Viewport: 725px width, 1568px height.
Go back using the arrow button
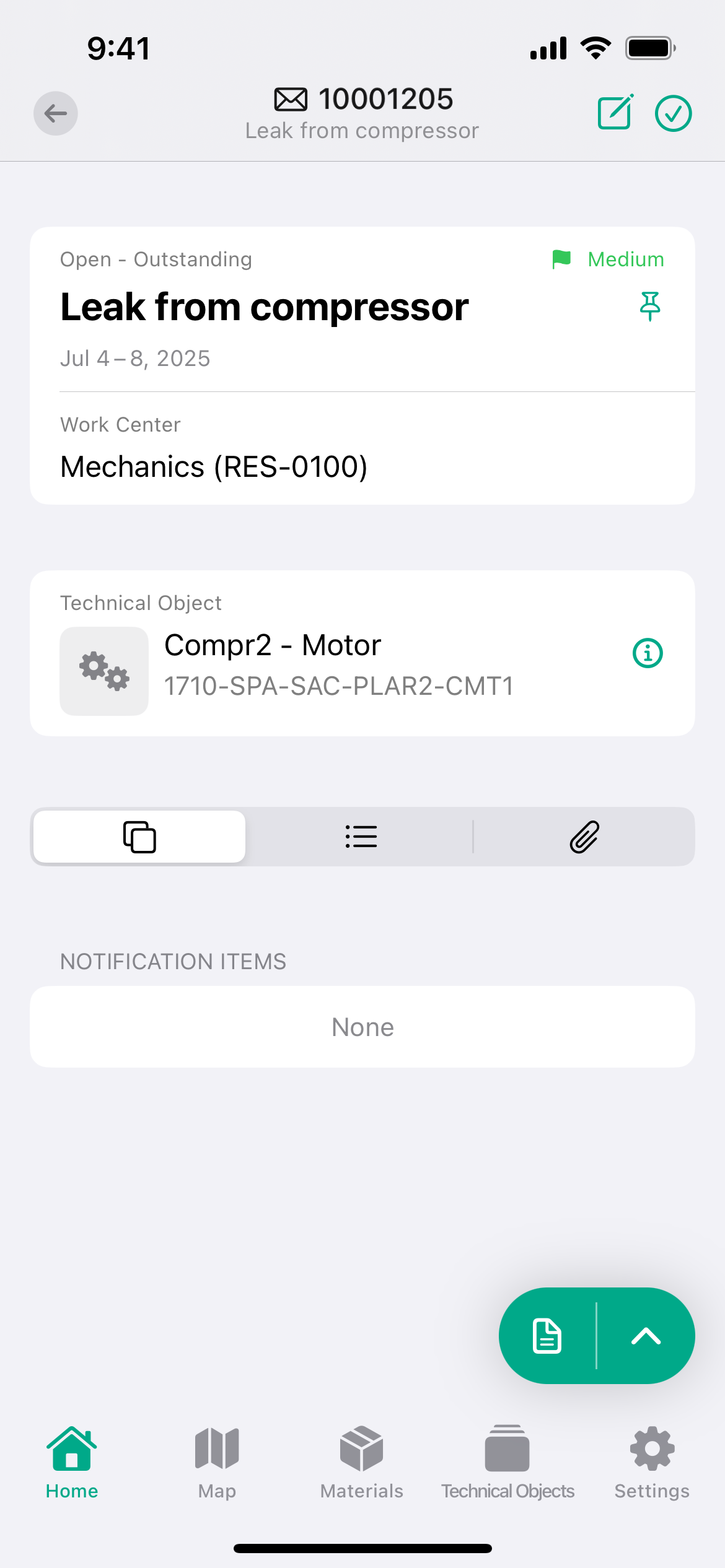pyautogui.click(x=56, y=113)
